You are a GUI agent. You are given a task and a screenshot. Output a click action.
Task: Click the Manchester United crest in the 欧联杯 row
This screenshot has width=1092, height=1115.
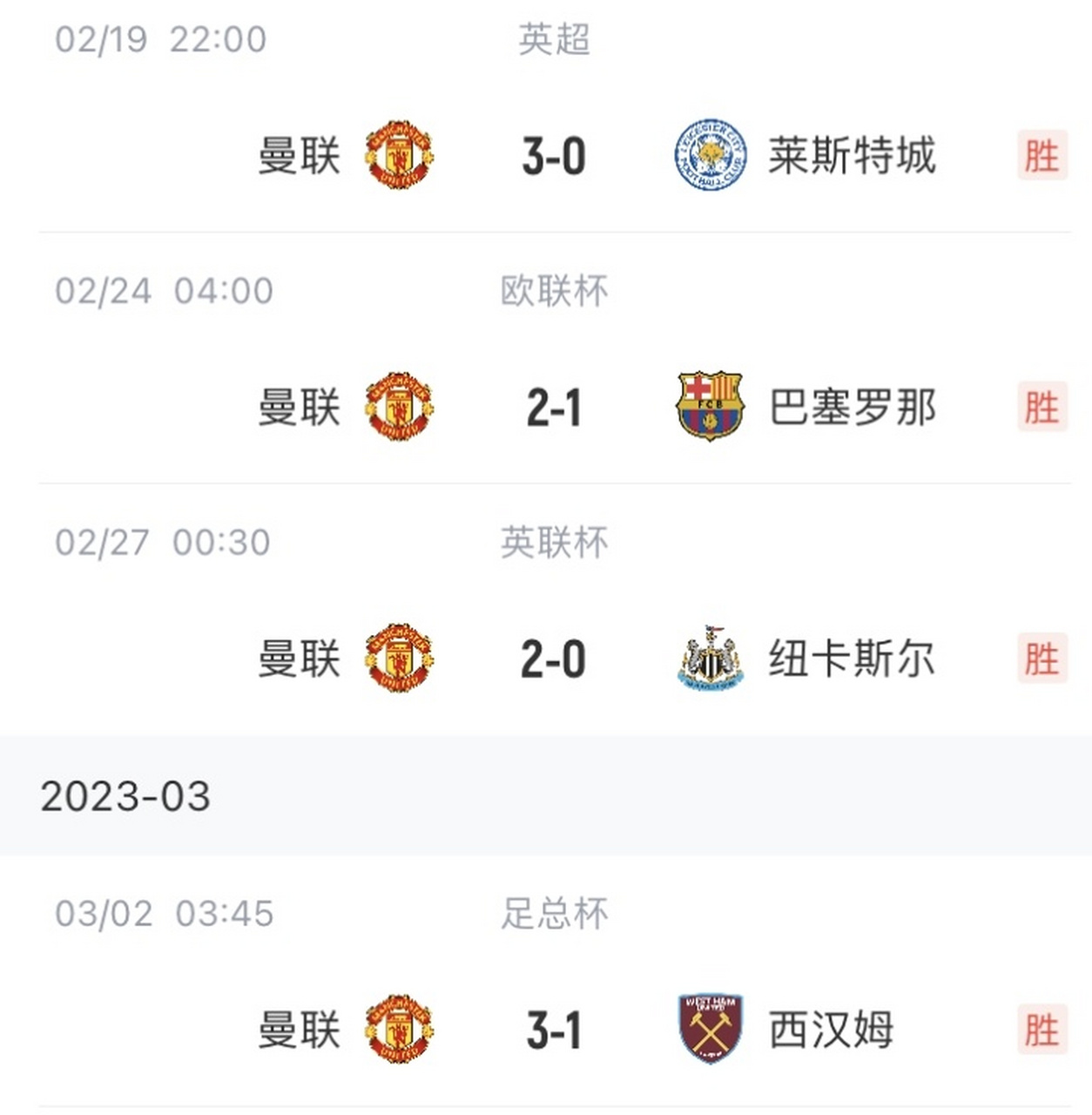pos(399,408)
